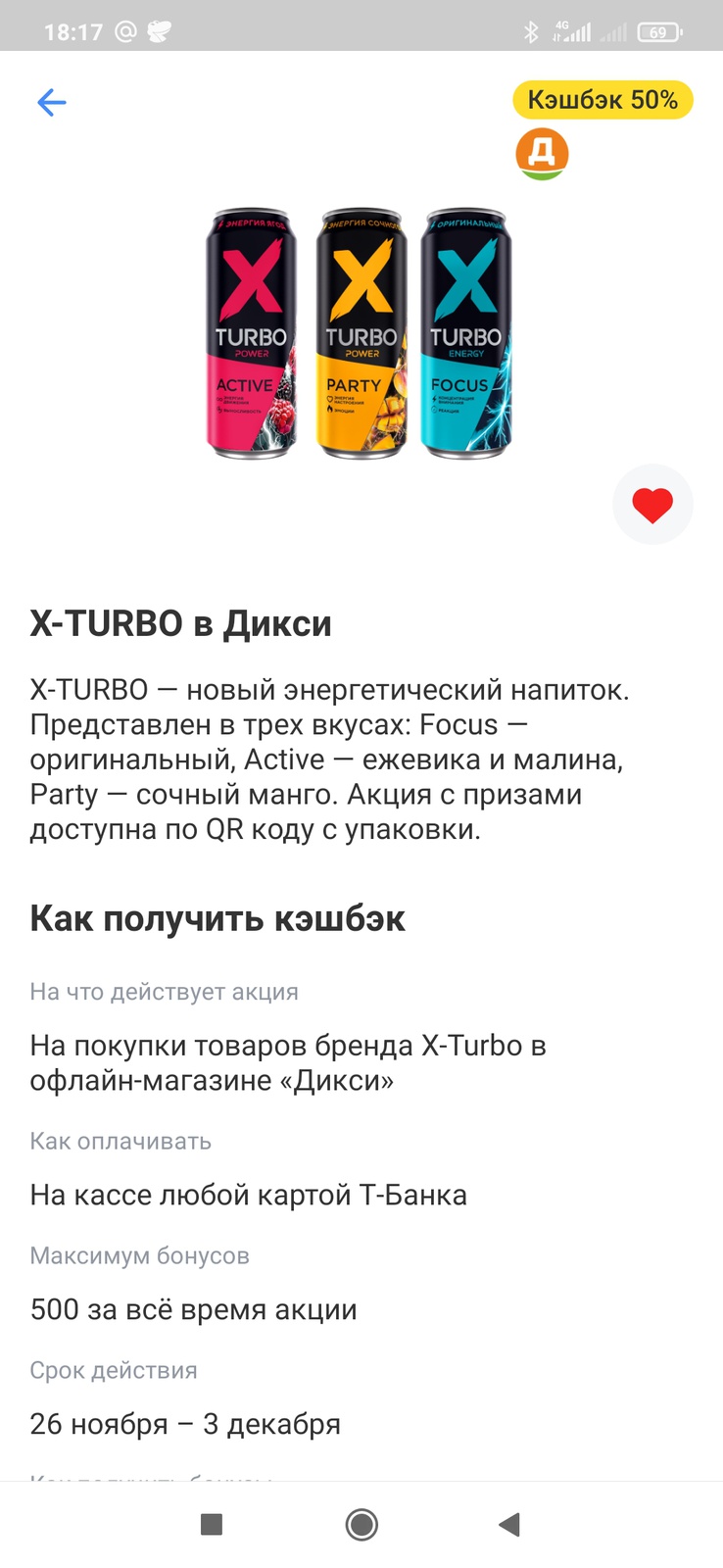Remove offer from favorites via heart

(652, 505)
